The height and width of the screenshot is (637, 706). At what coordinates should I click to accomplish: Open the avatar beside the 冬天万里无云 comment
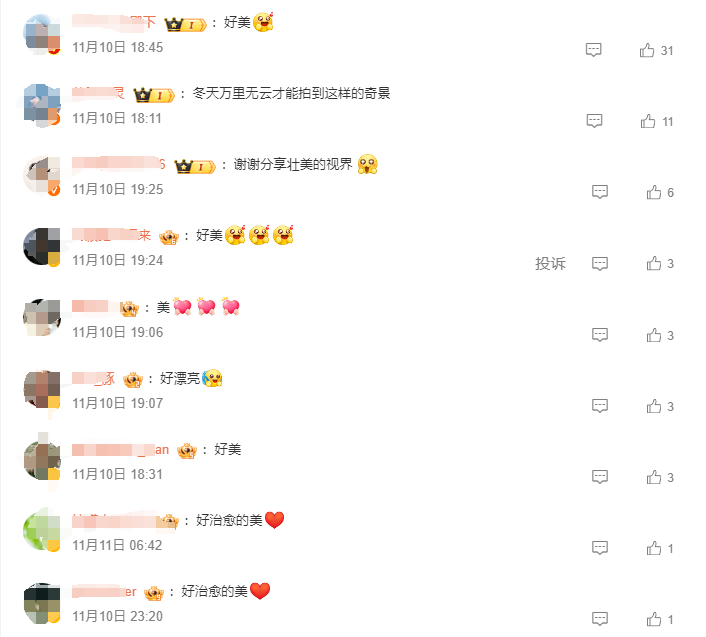[42, 105]
